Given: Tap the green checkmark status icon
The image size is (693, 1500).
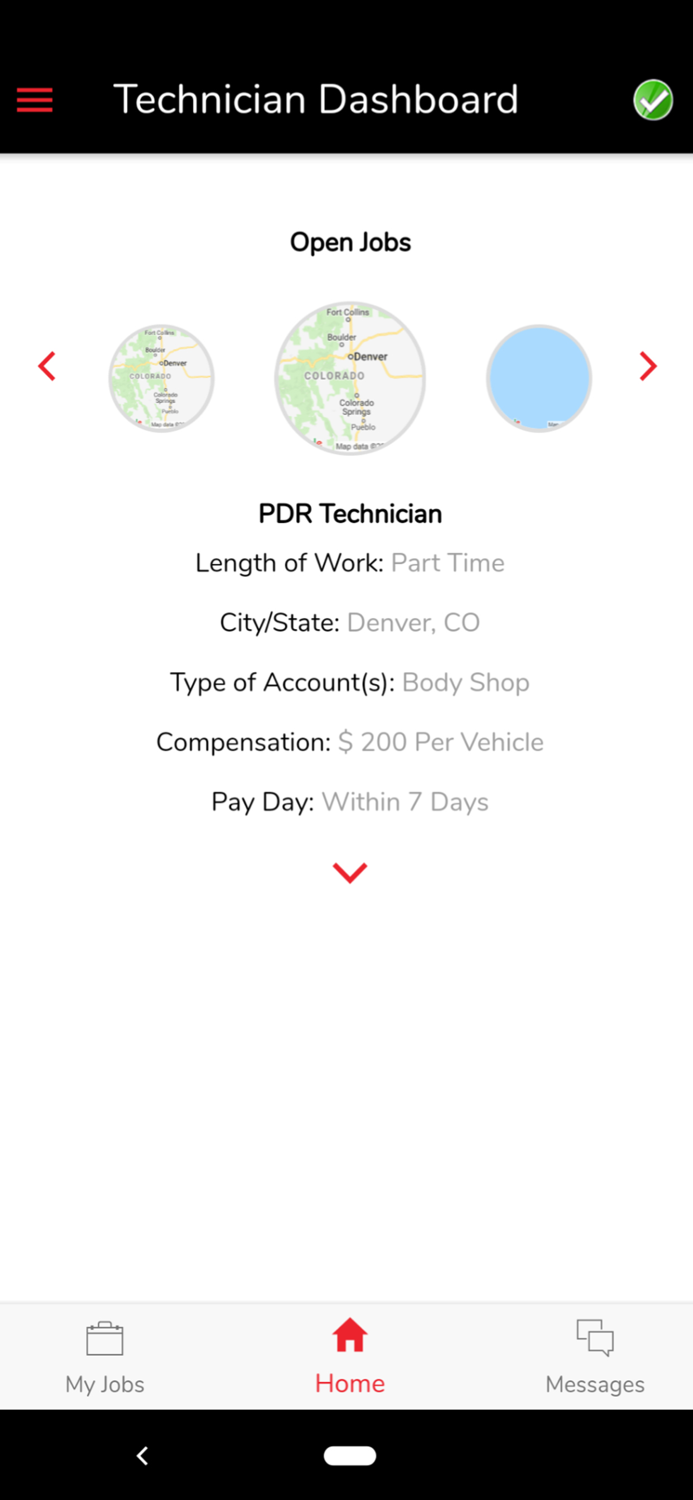Looking at the screenshot, I should click(x=653, y=100).
